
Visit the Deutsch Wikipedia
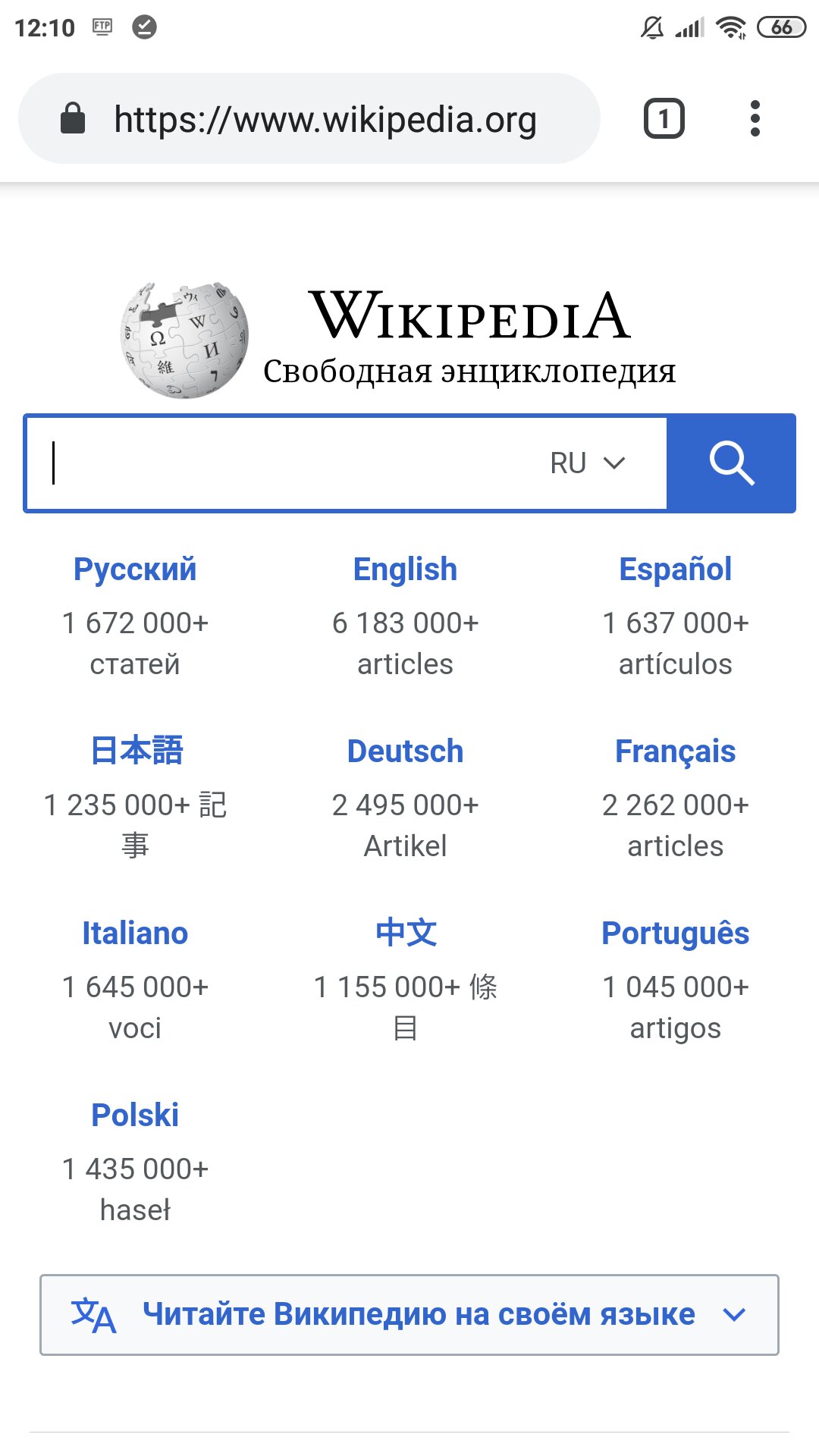pyautogui.click(x=405, y=752)
